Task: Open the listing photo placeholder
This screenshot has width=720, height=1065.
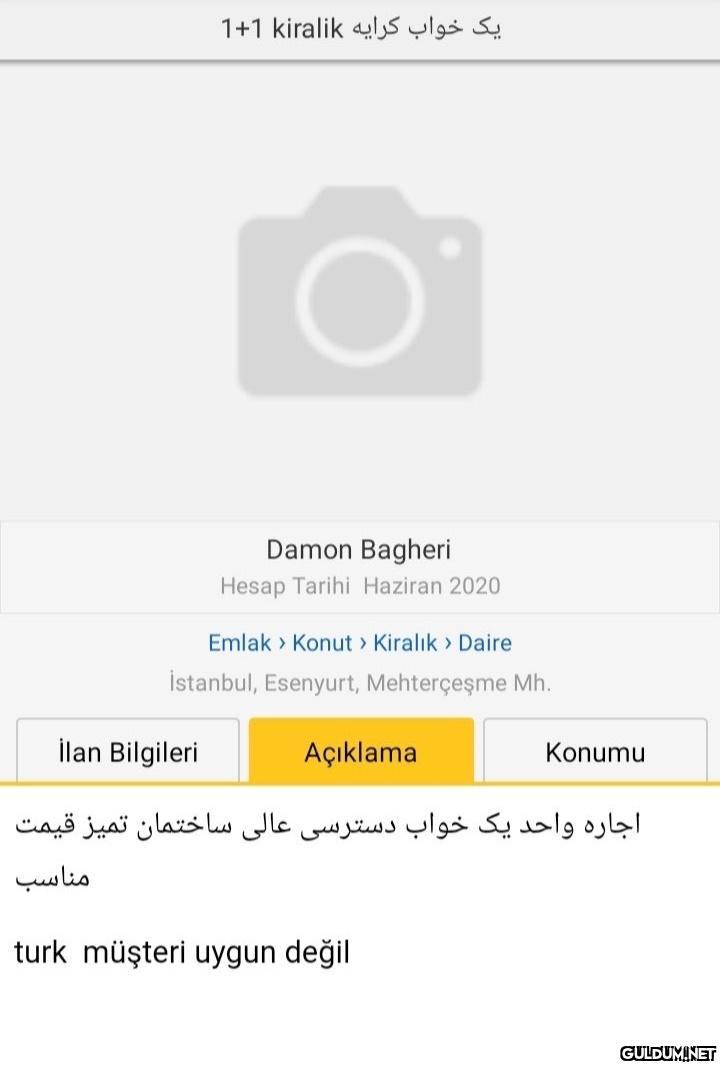Action: click(x=360, y=292)
